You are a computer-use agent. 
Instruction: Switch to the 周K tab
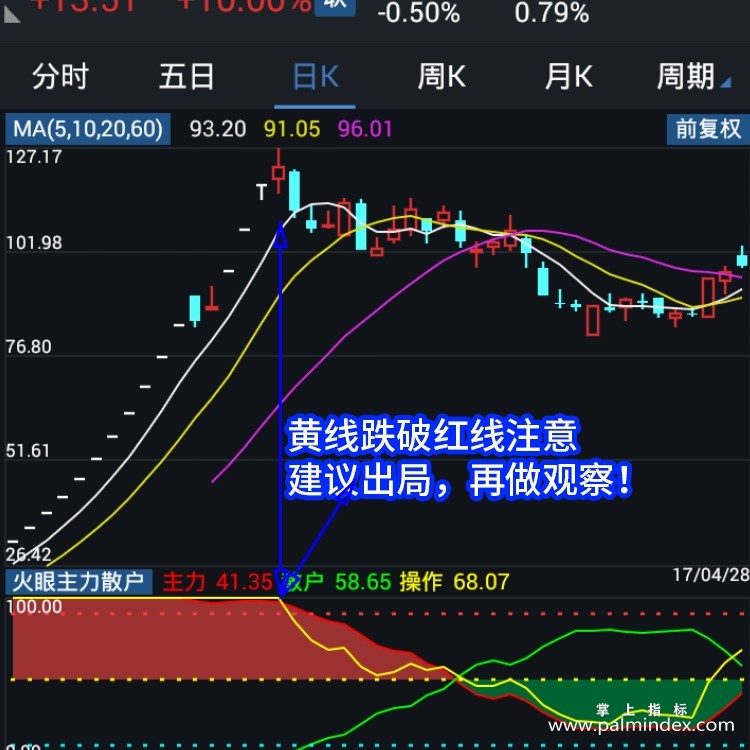pos(442,76)
